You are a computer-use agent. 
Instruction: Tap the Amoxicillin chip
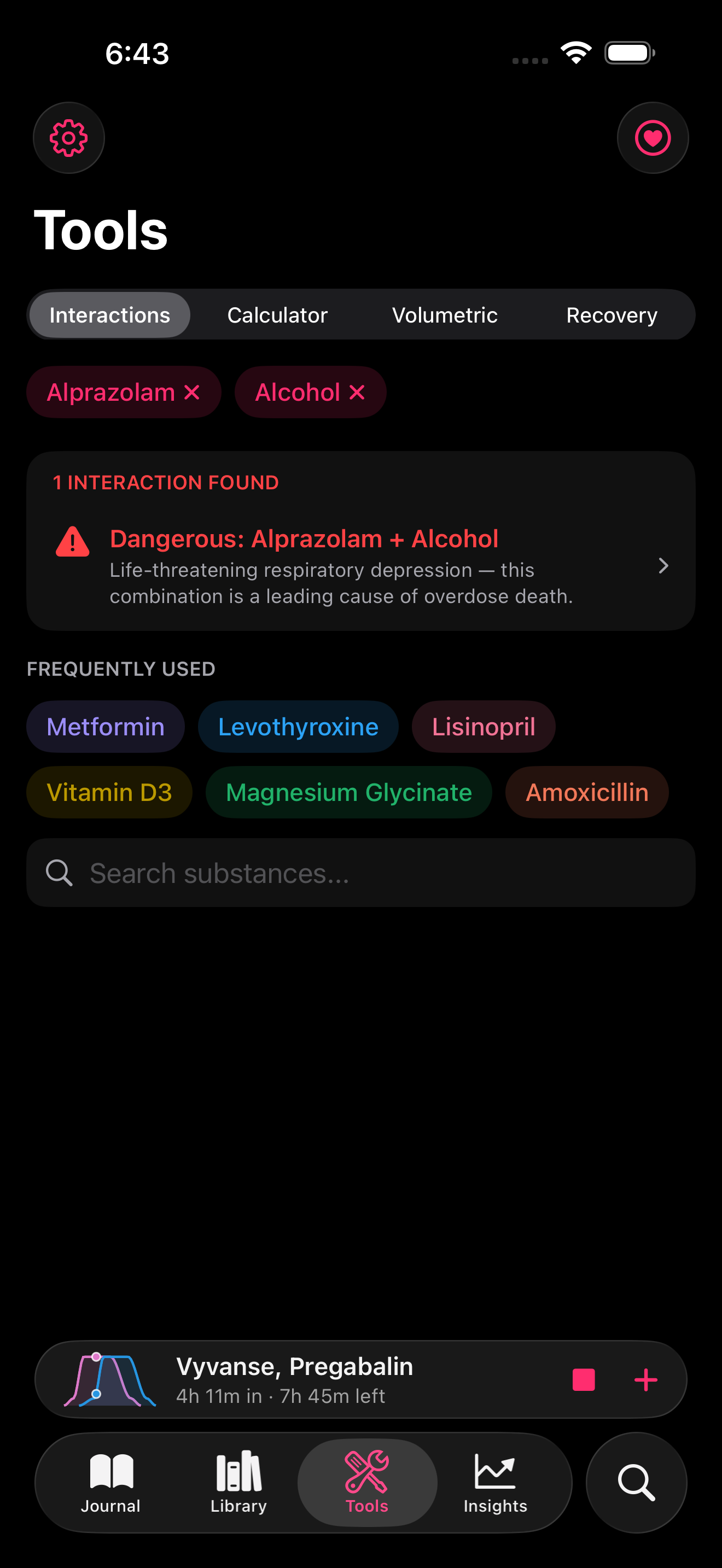click(x=586, y=793)
